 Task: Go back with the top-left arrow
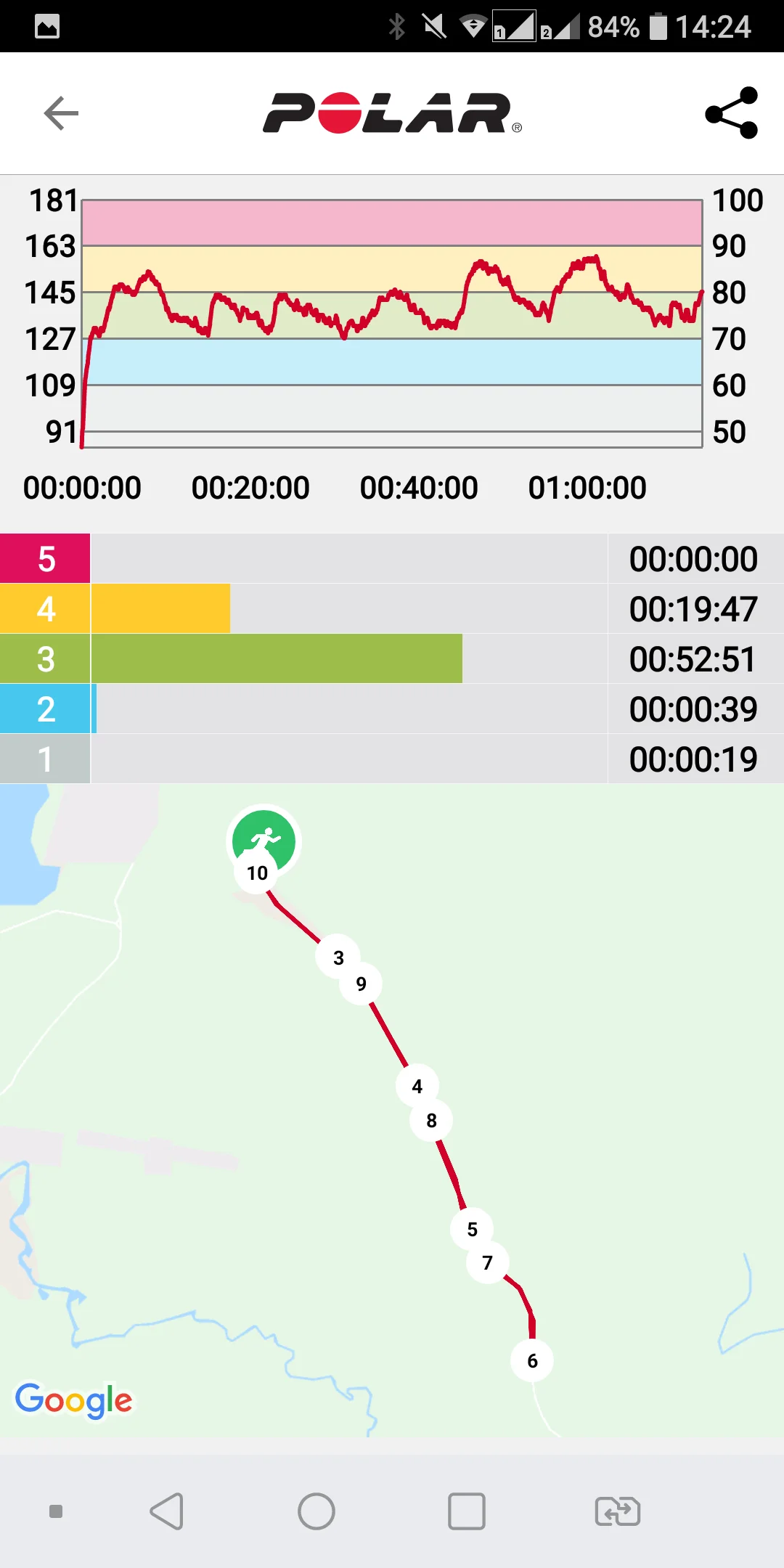pyautogui.click(x=61, y=113)
